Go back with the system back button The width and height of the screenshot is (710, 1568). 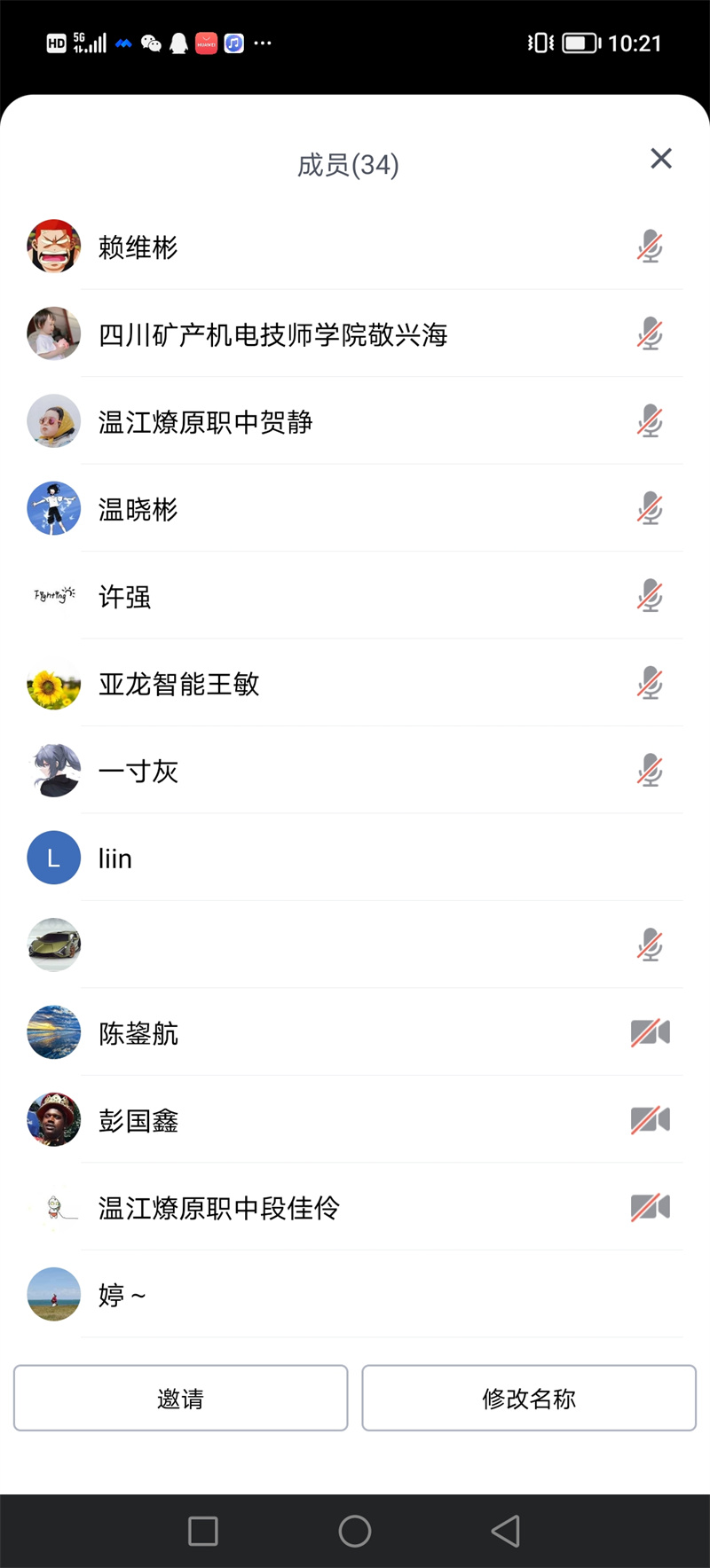point(506,1531)
